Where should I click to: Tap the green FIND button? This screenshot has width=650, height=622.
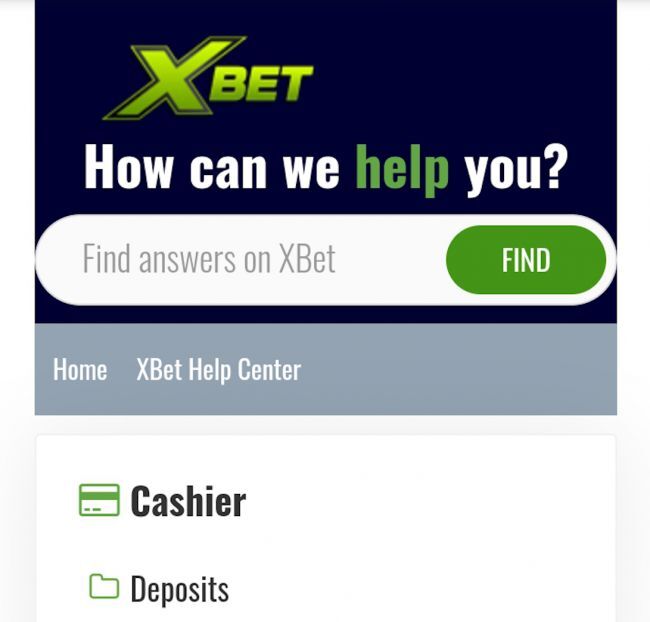tap(526, 260)
